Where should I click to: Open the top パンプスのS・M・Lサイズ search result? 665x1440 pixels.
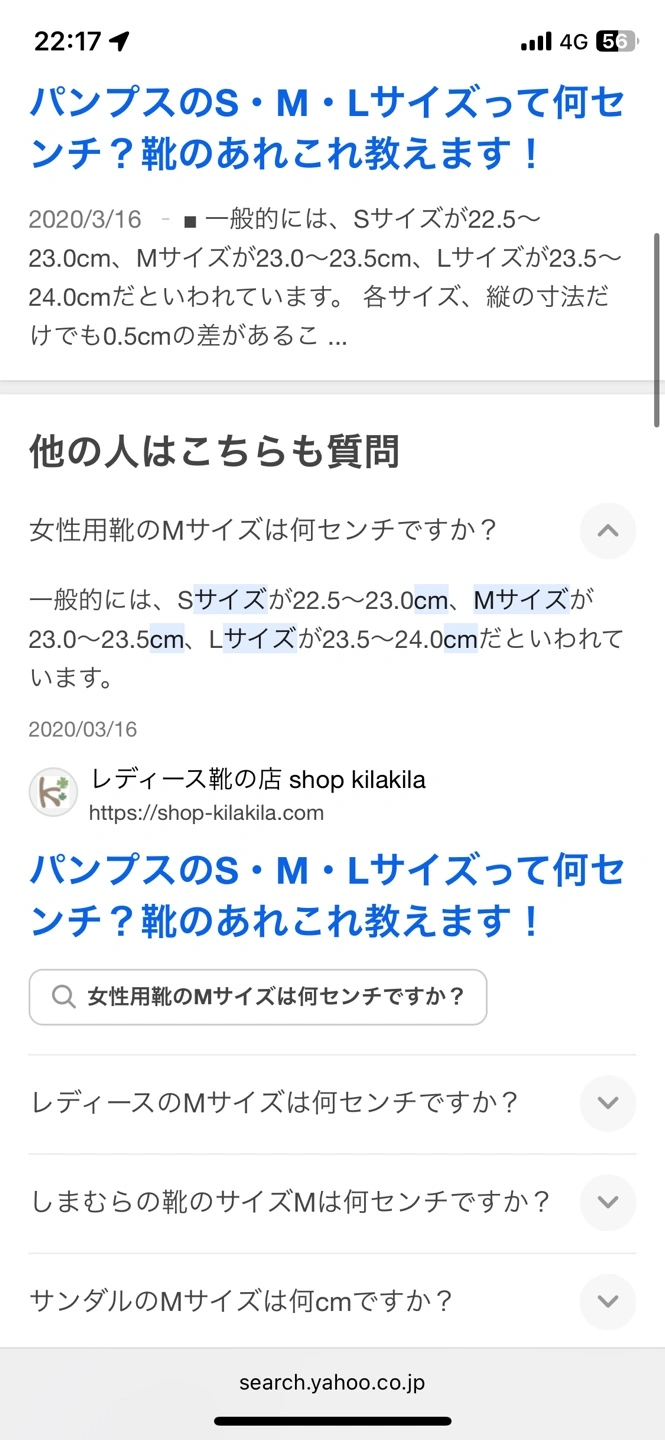coord(327,129)
